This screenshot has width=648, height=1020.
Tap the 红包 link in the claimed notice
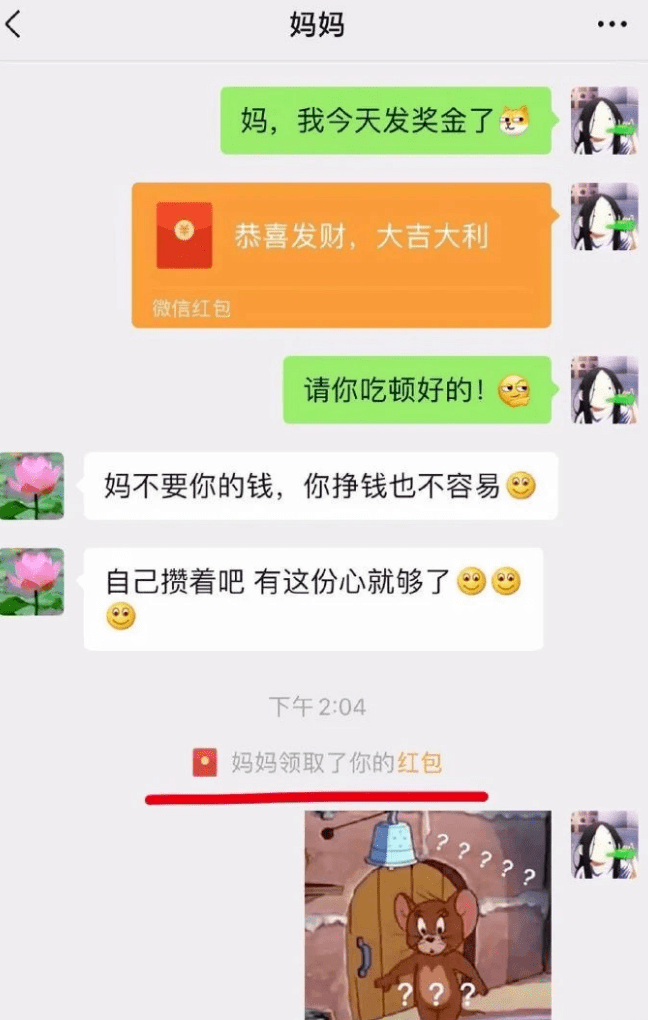[x=420, y=764]
